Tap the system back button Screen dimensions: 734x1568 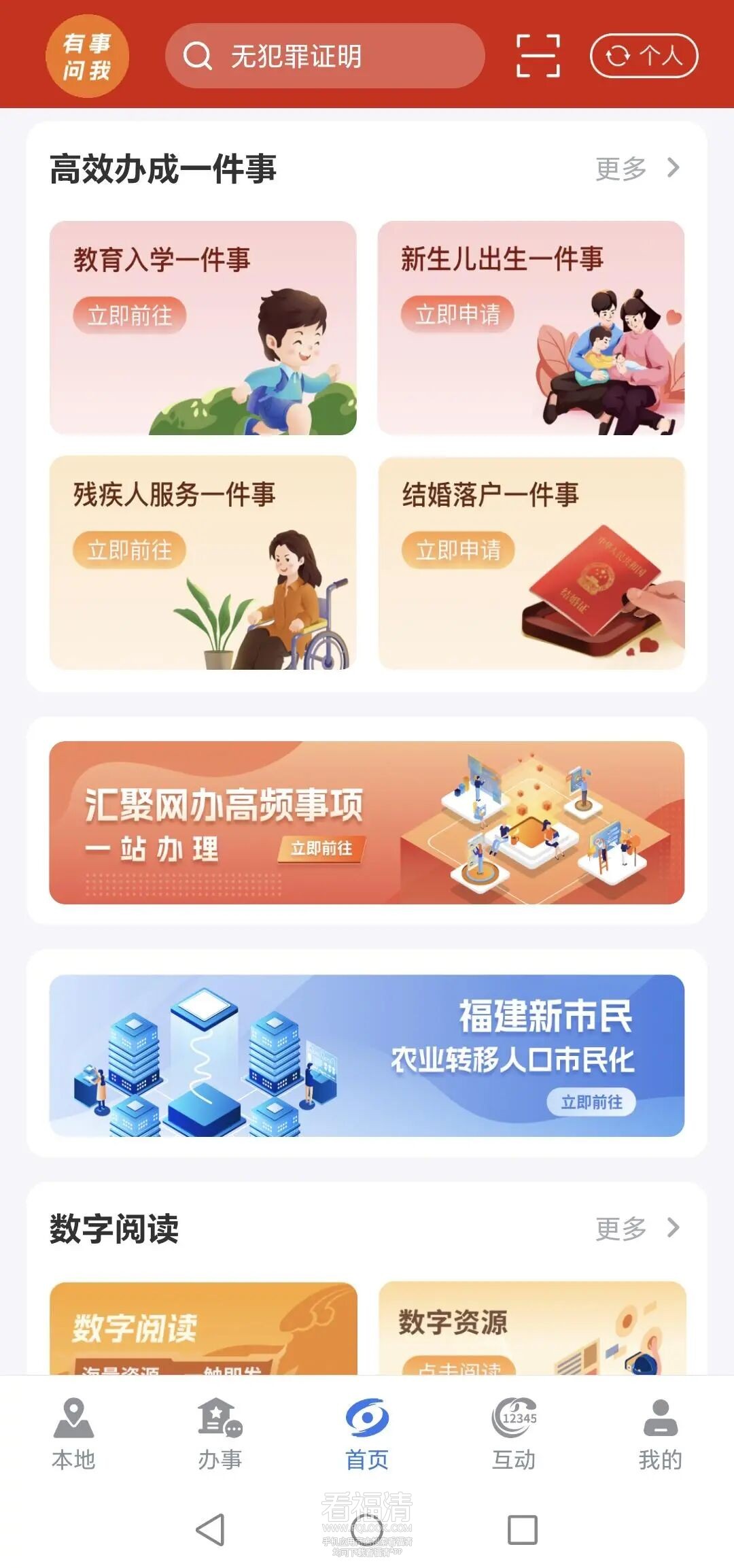point(210,1530)
